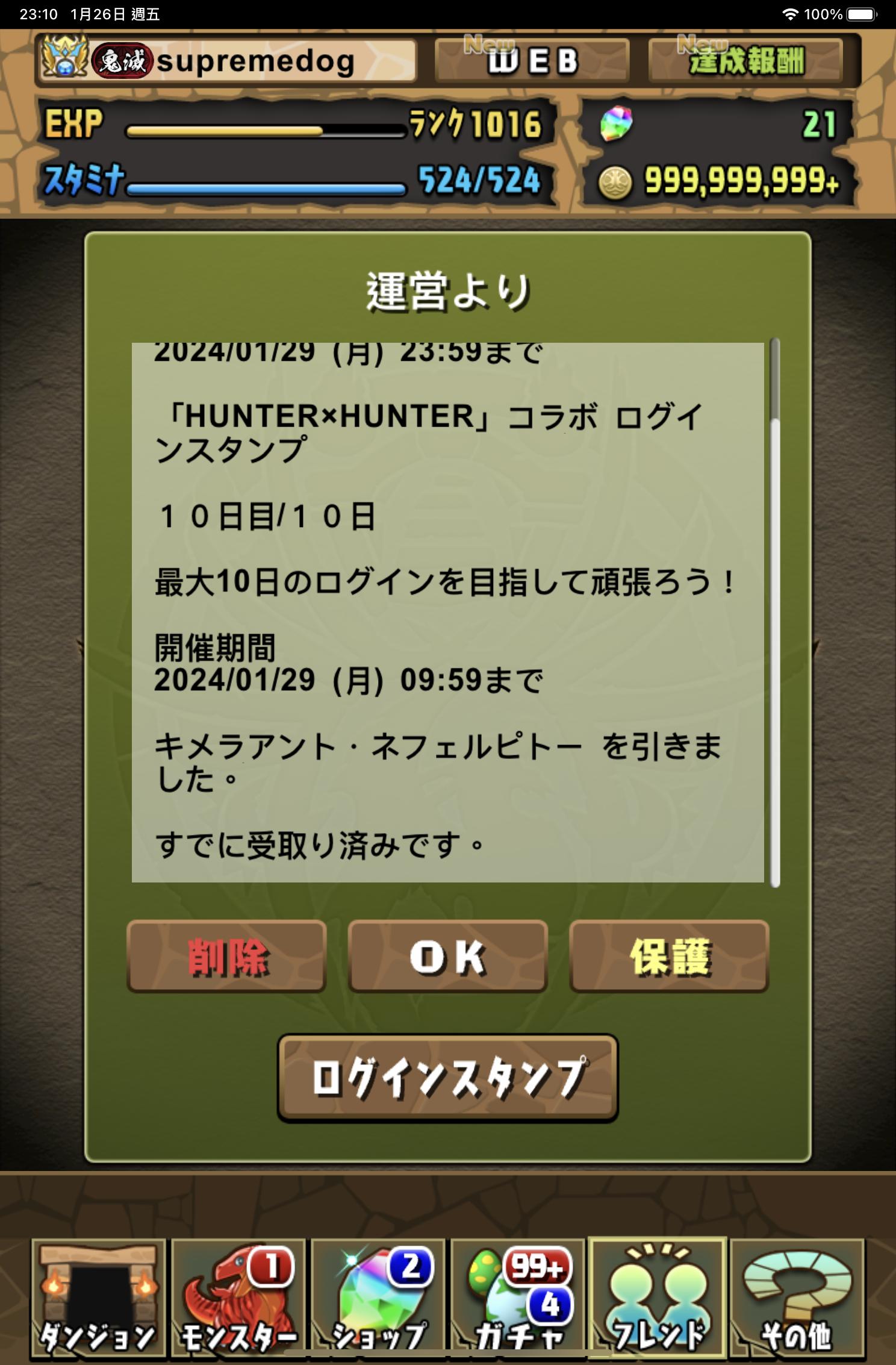
Task: Open 達成報酬 achievement rewards
Action: [x=745, y=60]
